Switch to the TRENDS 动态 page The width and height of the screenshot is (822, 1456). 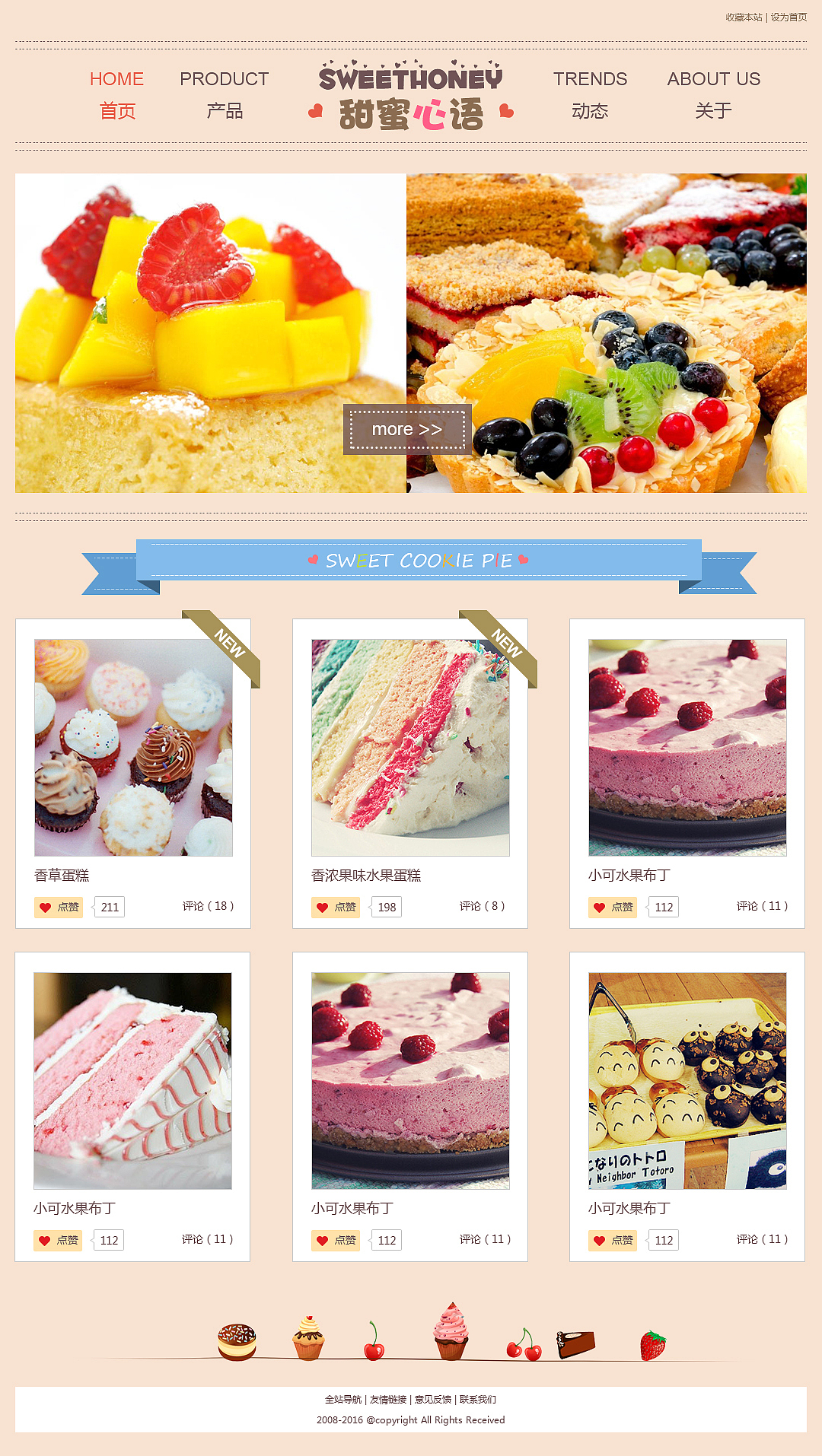click(x=590, y=94)
